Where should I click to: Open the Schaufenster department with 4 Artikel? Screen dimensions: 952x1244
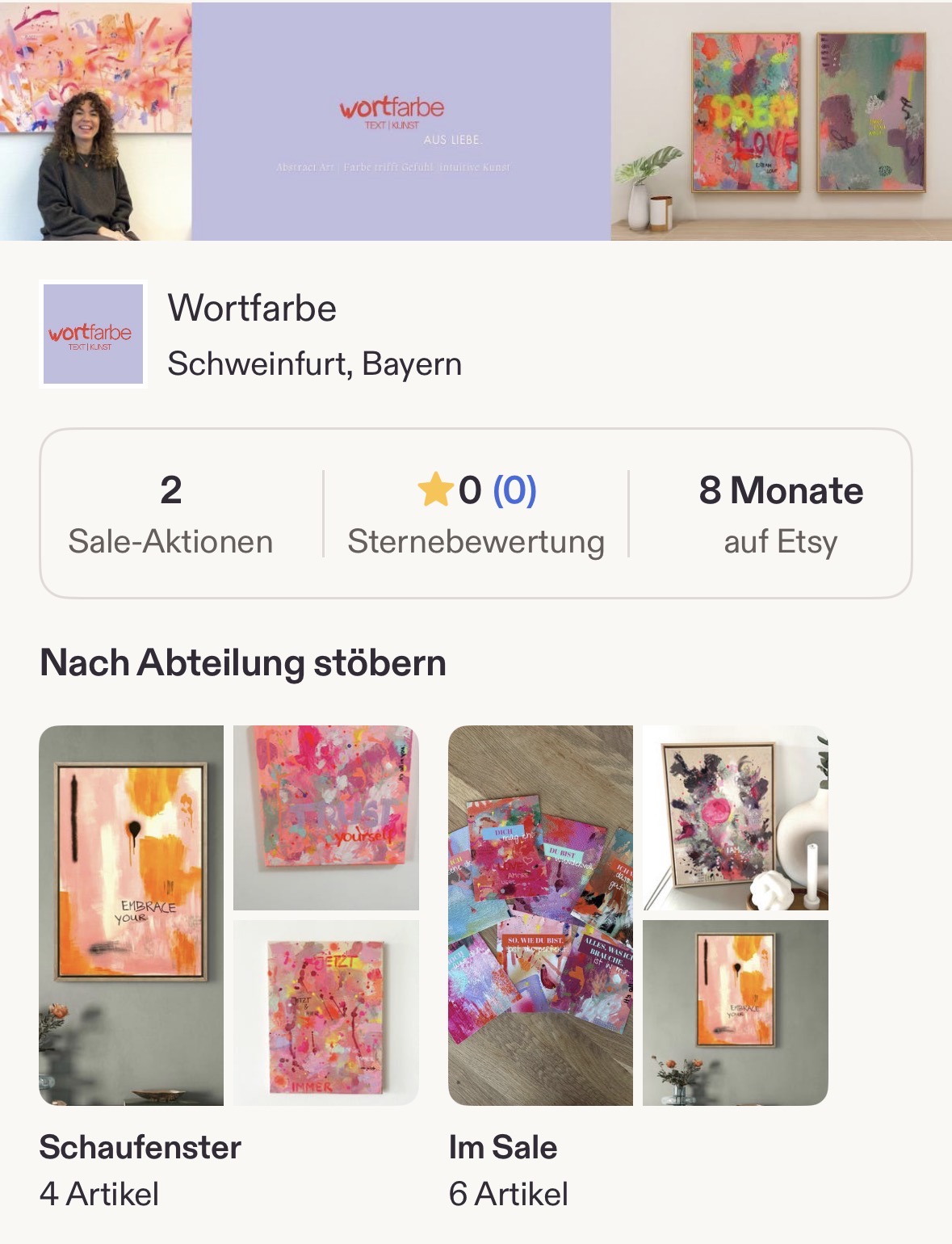click(x=229, y=915)
